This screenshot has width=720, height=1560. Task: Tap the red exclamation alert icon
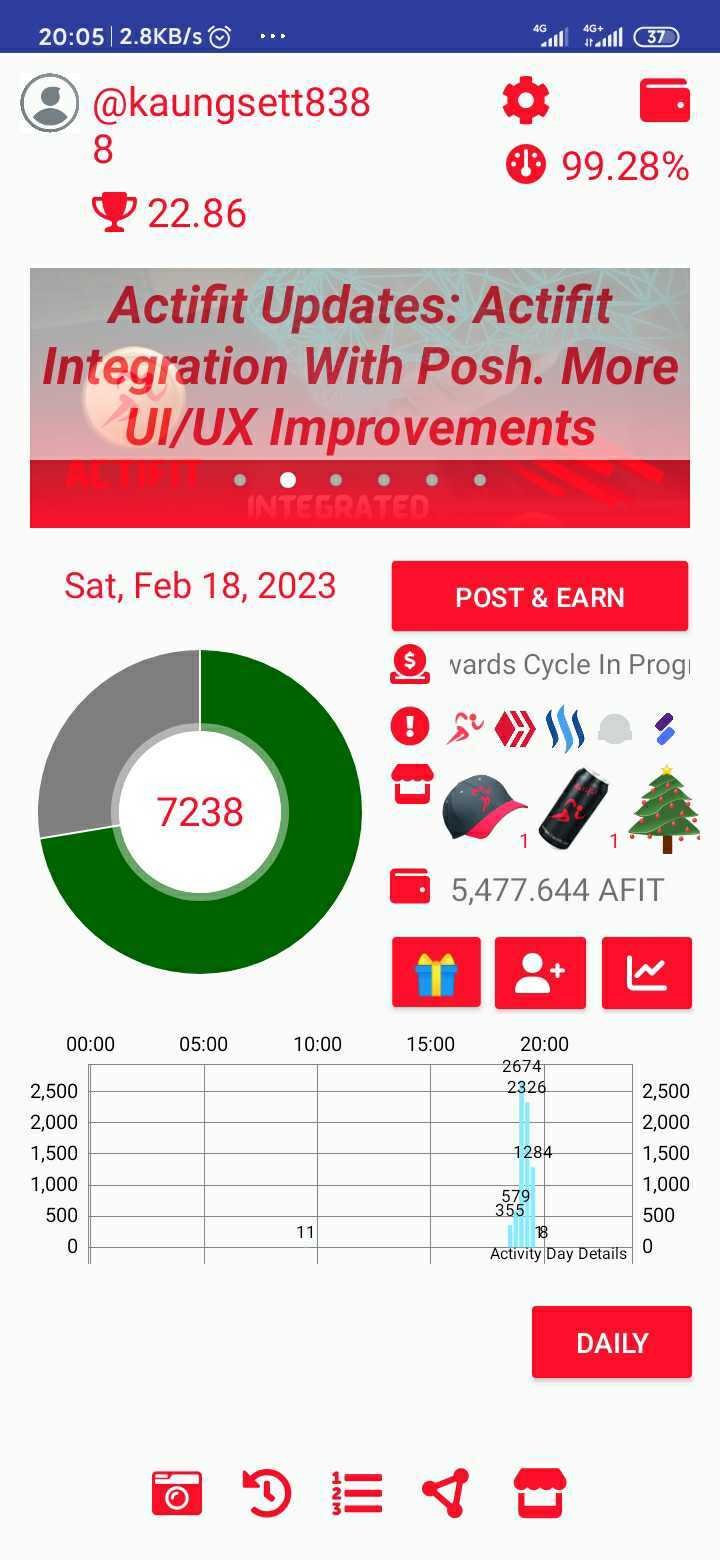click(x=410, y=727)
